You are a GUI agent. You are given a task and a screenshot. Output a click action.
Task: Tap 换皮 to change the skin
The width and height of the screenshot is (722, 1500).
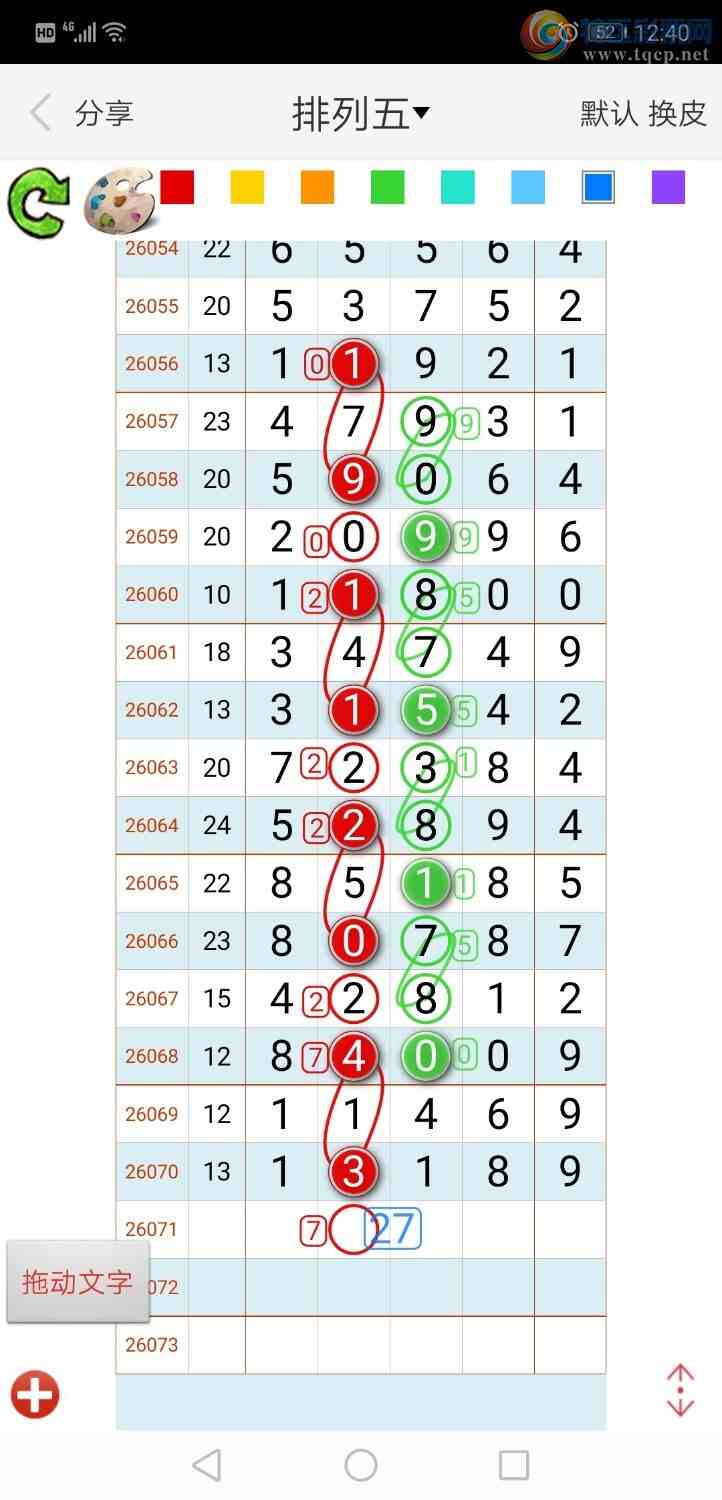tap(677, 113)
